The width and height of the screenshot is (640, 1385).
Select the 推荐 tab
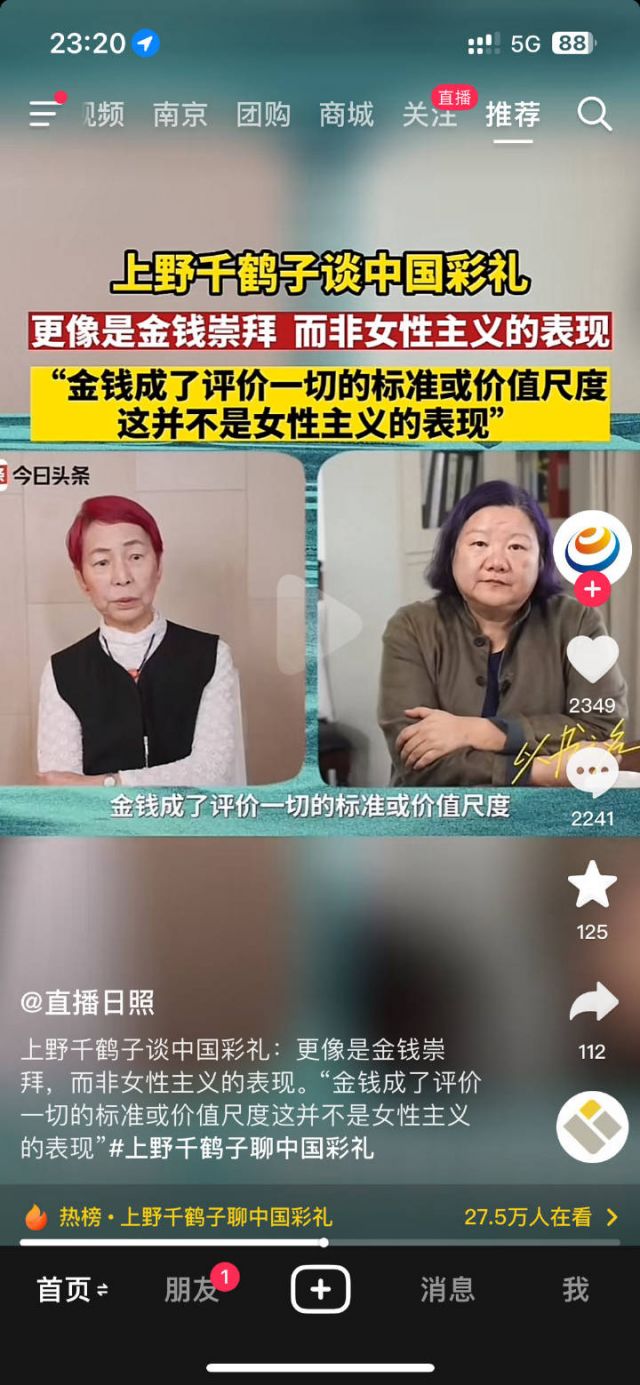tap(513, 115)
